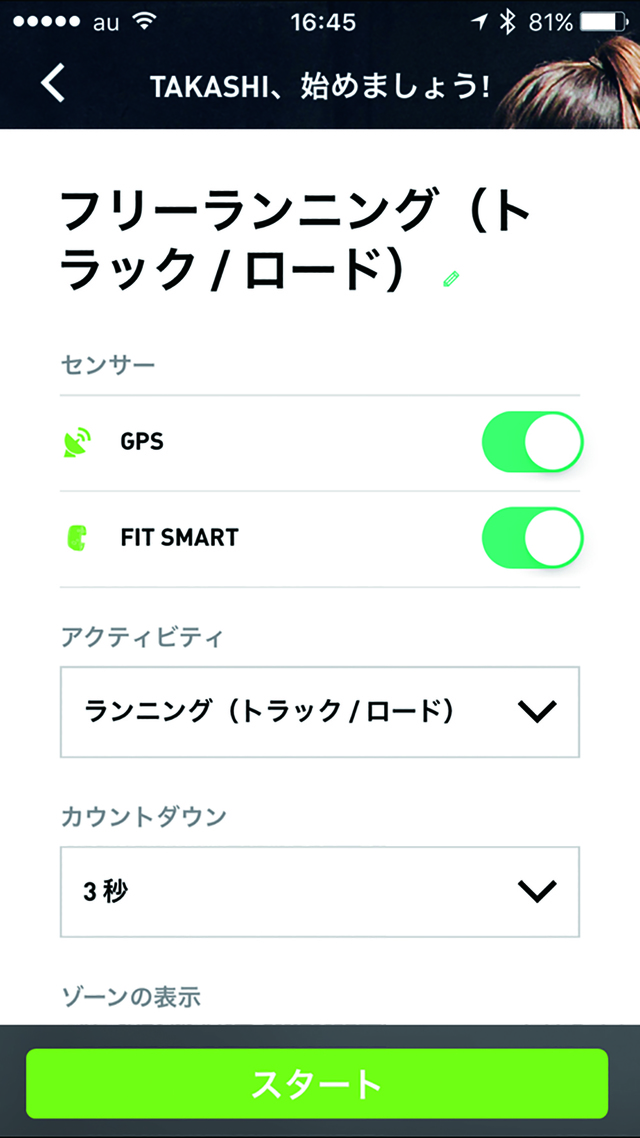This screenshot has width=640, height=1138.
Task: Disable the FIT SMART sensor
Action: pos(531,538)
